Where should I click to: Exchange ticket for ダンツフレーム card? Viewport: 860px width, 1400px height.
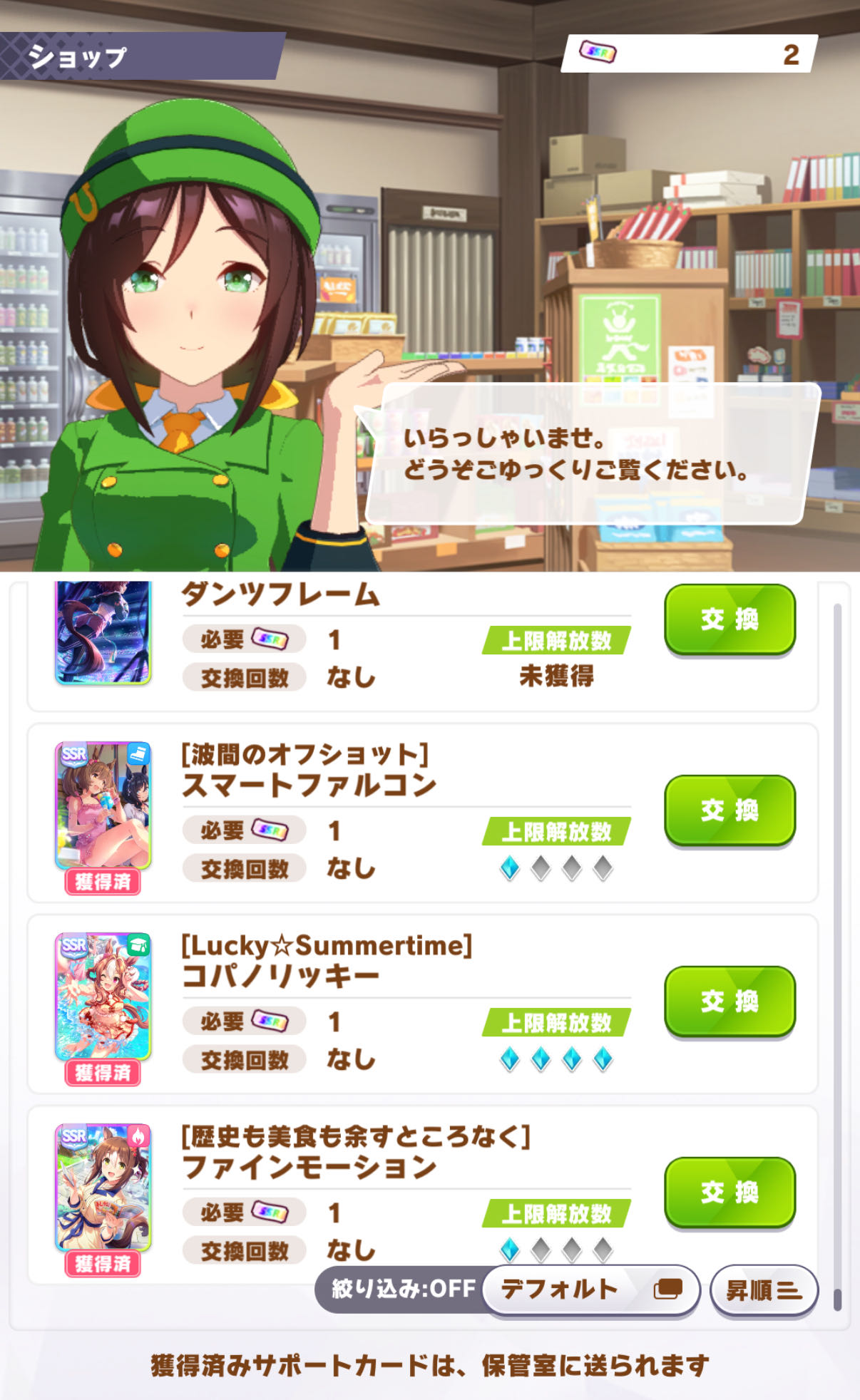(x=730, y=619)
